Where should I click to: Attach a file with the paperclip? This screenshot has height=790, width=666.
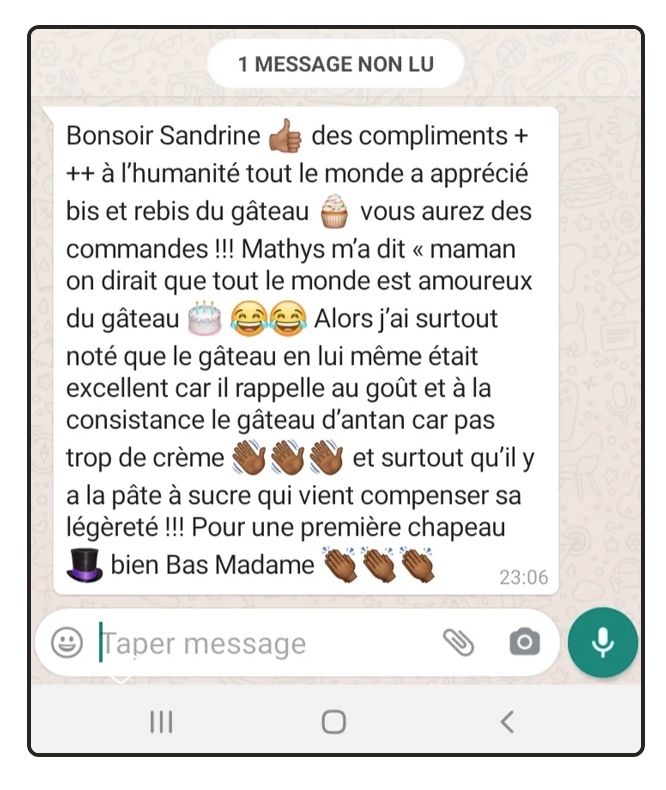pyautogui.click(x=458, y=642)
